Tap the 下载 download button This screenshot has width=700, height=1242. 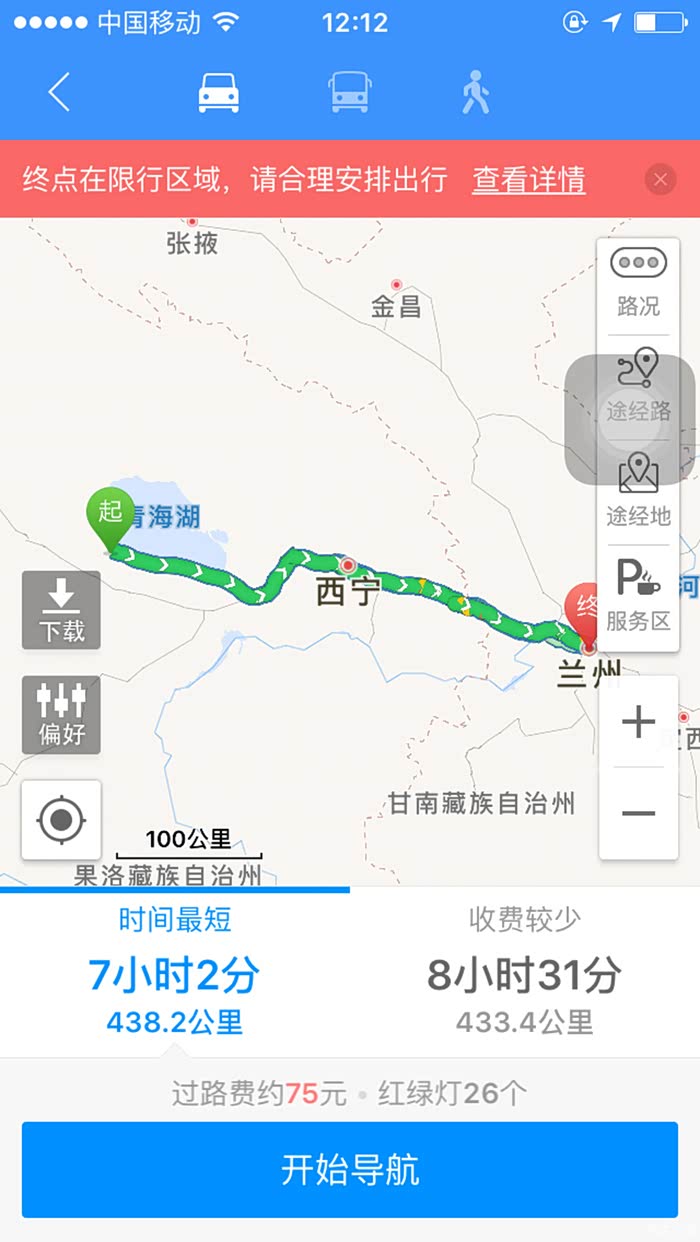(61, 610)
